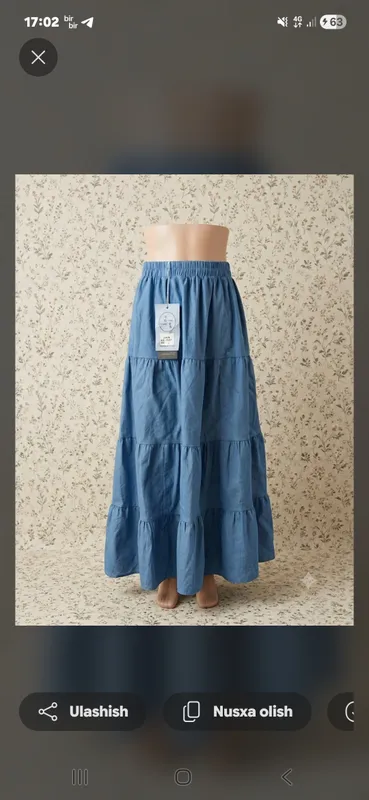Go back using the system back button
The height and width of the screenshot is (800, 369).
click(x=287, y=778)
